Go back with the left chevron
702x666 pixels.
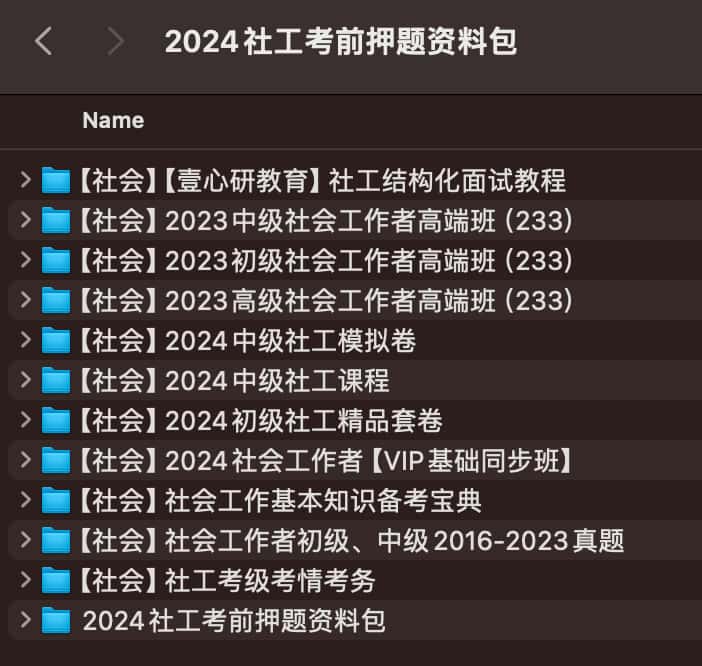pyautogui.click(x=43, y=41)
